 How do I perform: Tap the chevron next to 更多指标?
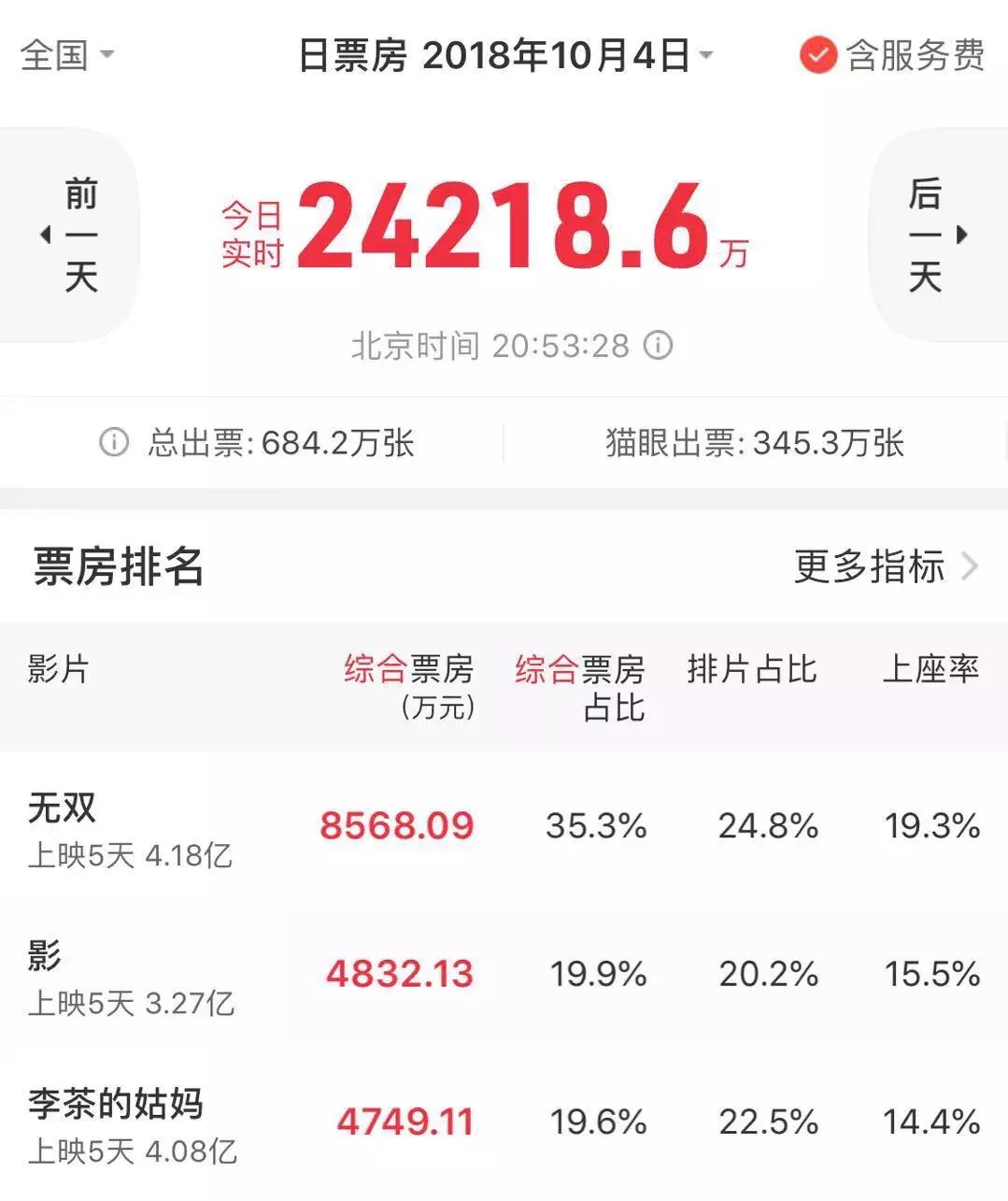[969, 567]
